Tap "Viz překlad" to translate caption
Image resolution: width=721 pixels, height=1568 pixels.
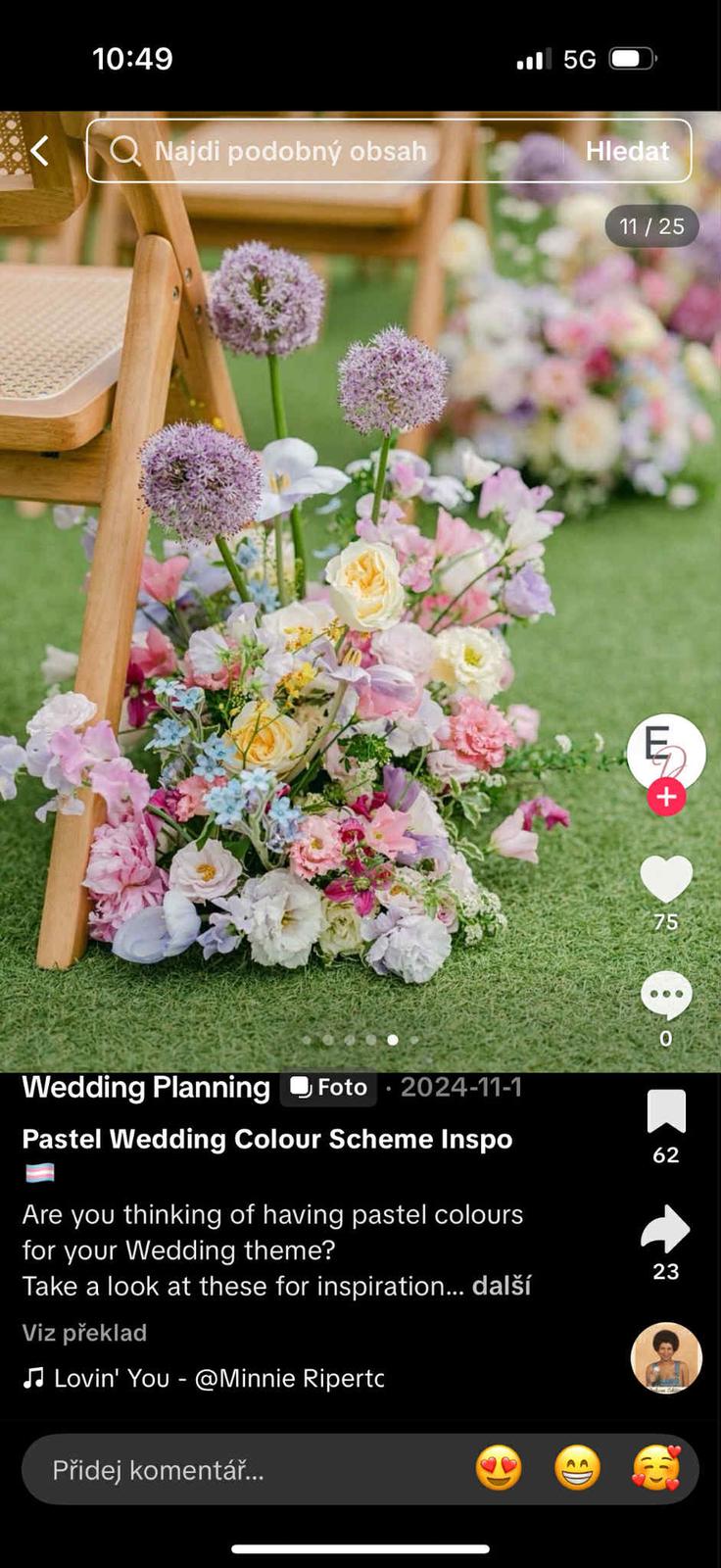point(84,1333)
